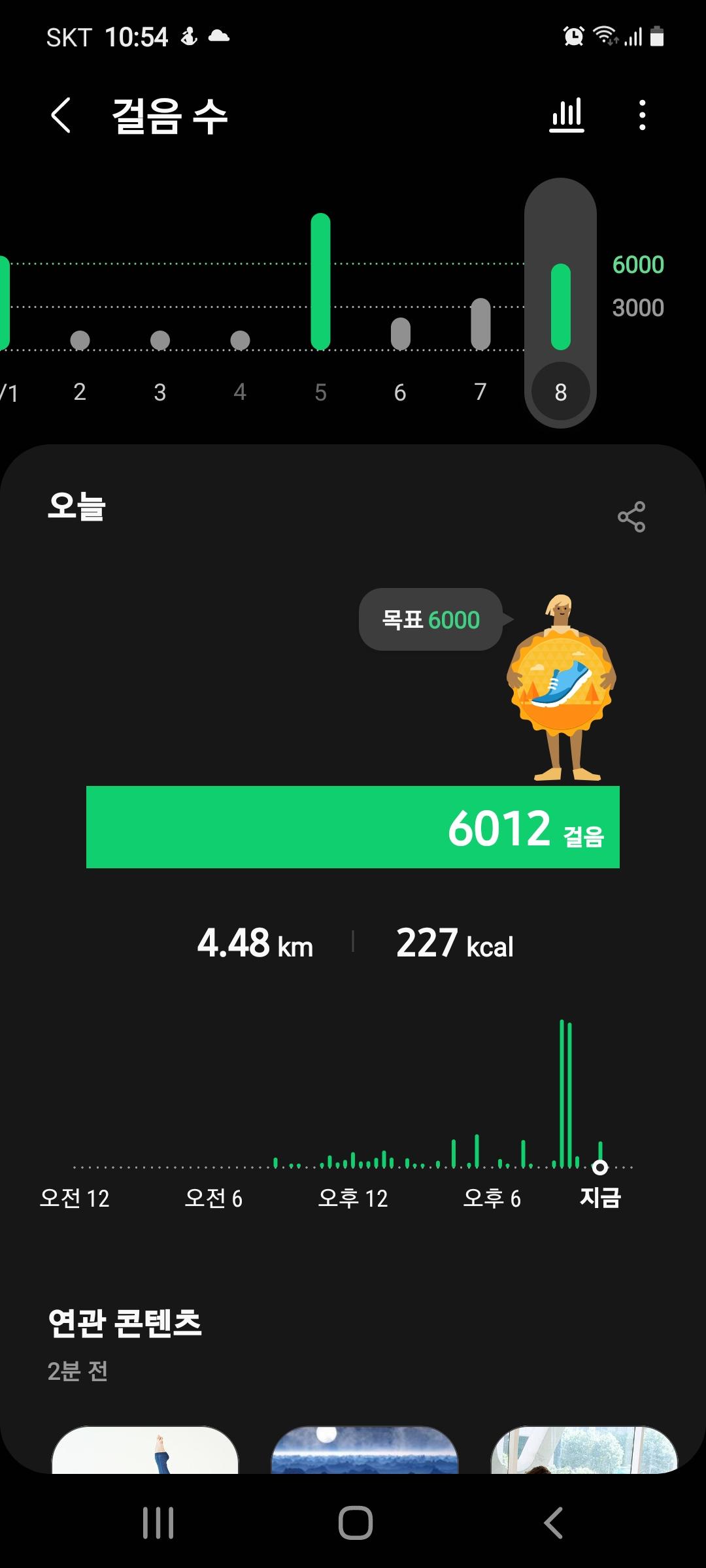706x1568 pixels.
Task: Go back from the 걸음 수 screen
Action: [61, 116]
